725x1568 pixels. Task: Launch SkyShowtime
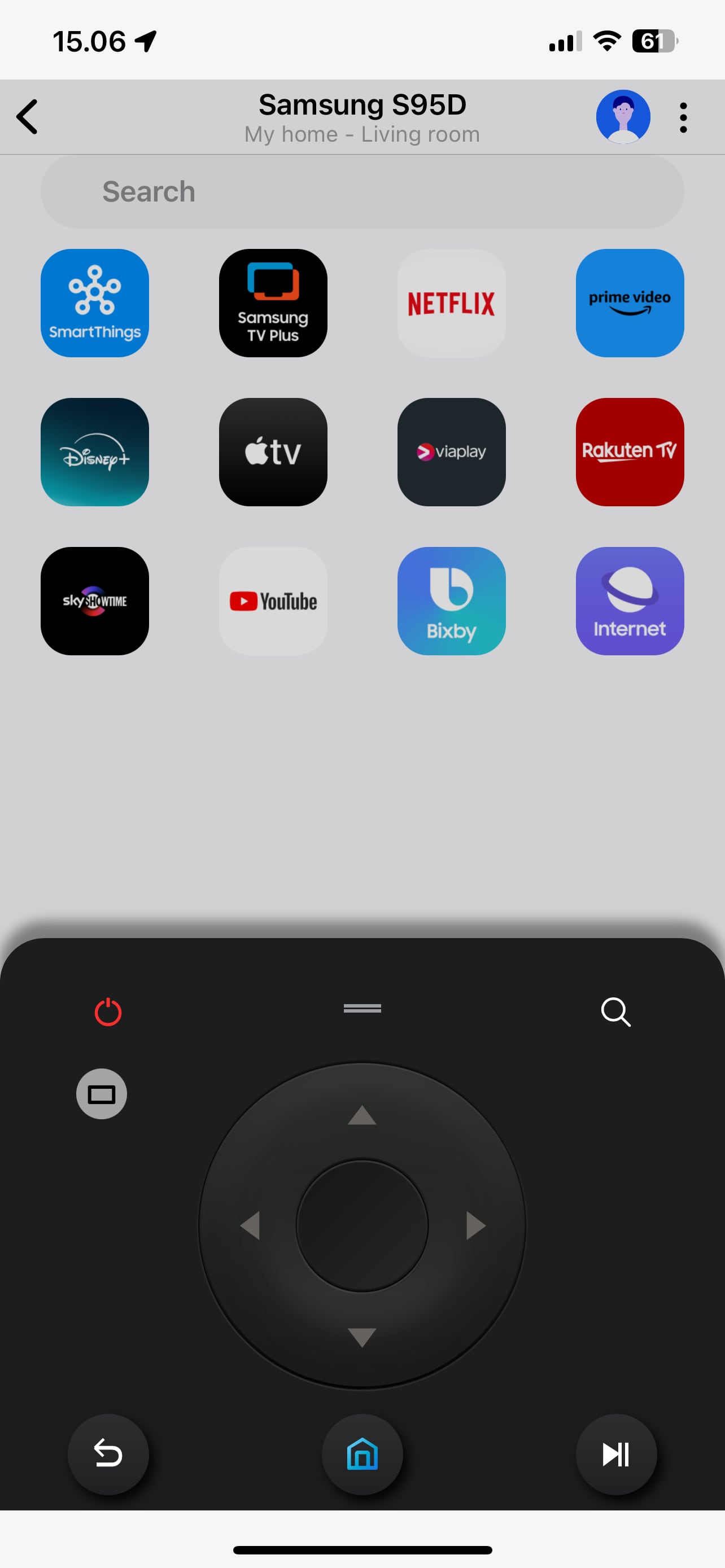pos(95,601)
